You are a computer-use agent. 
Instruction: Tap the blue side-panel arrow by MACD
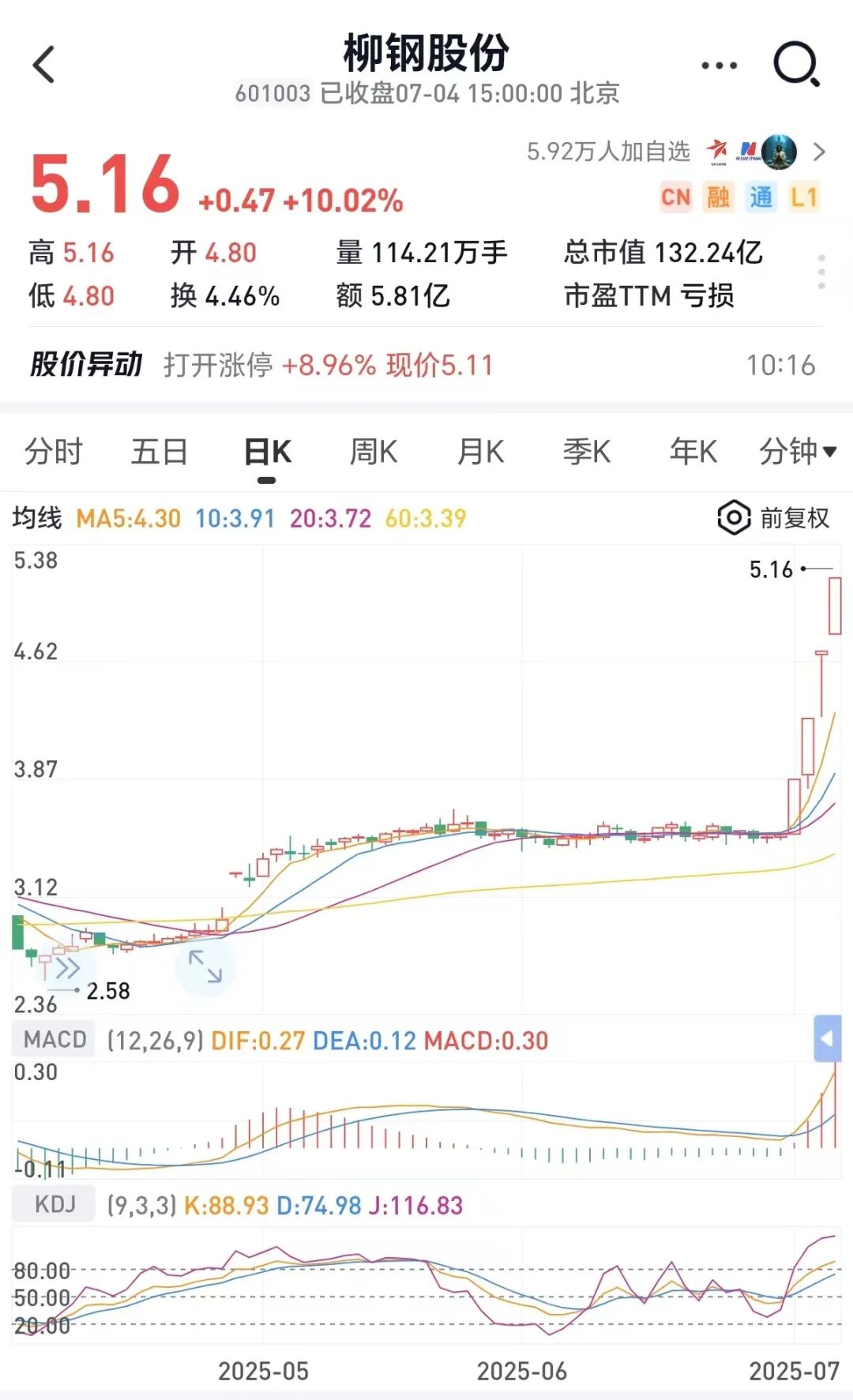tap(827, 1038)
